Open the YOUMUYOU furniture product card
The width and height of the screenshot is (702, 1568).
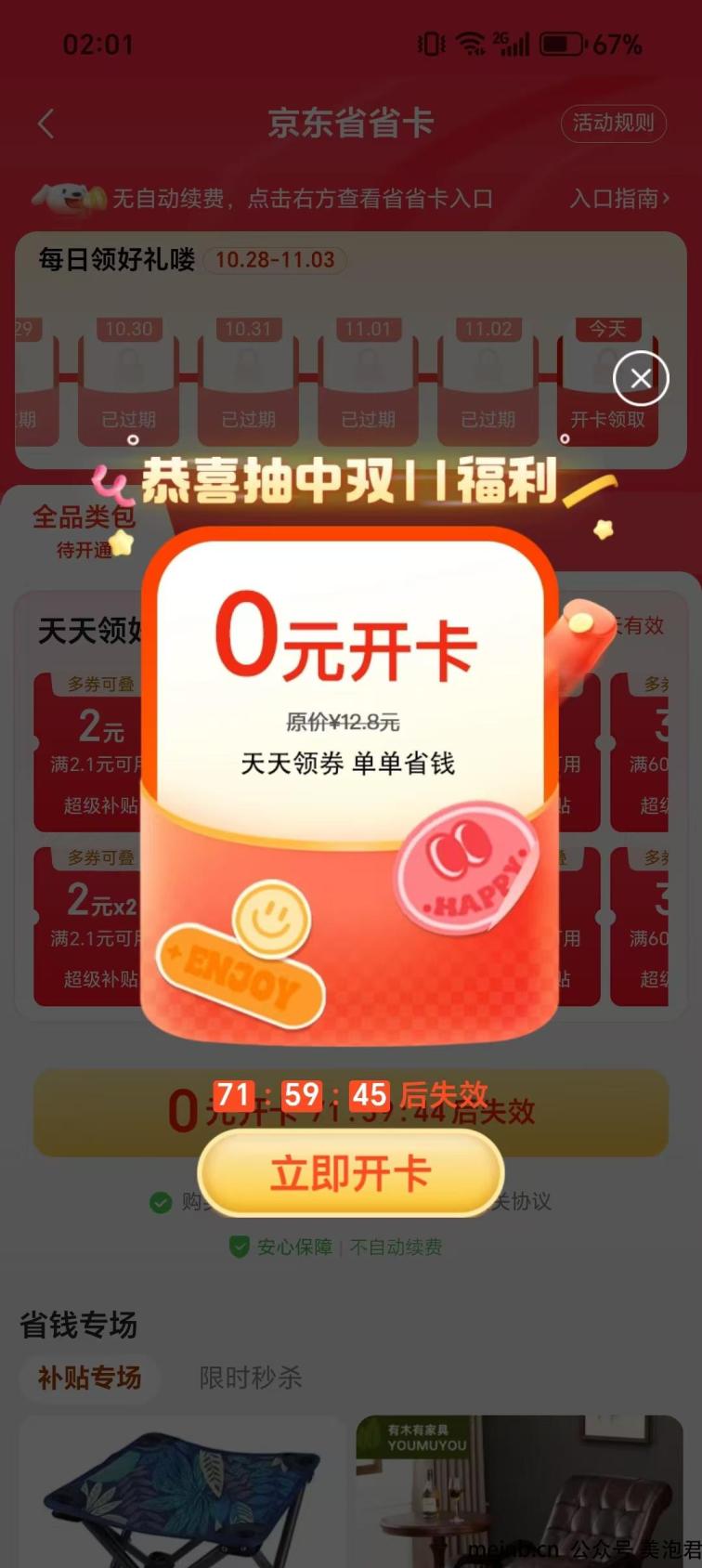point(520,1491)
